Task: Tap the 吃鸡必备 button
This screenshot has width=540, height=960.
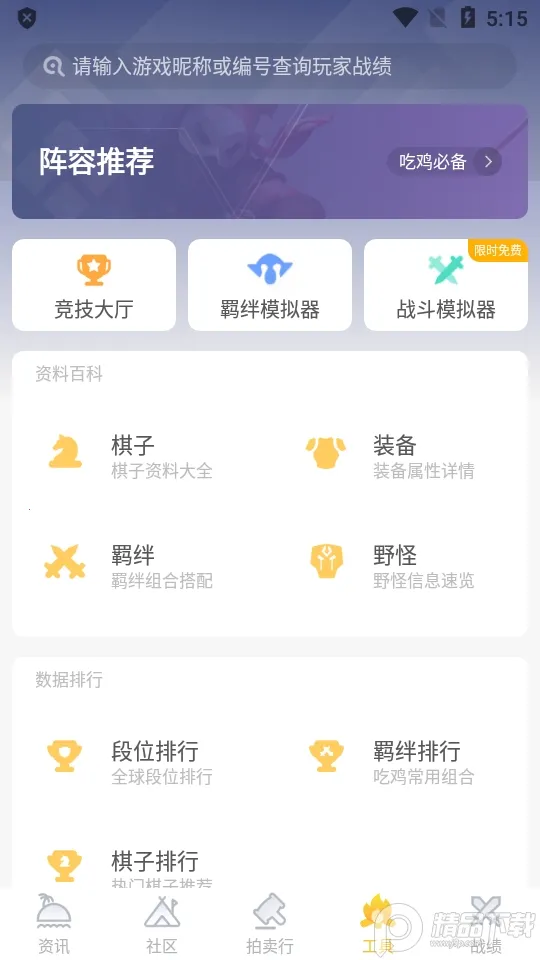Action: (444, 162)
